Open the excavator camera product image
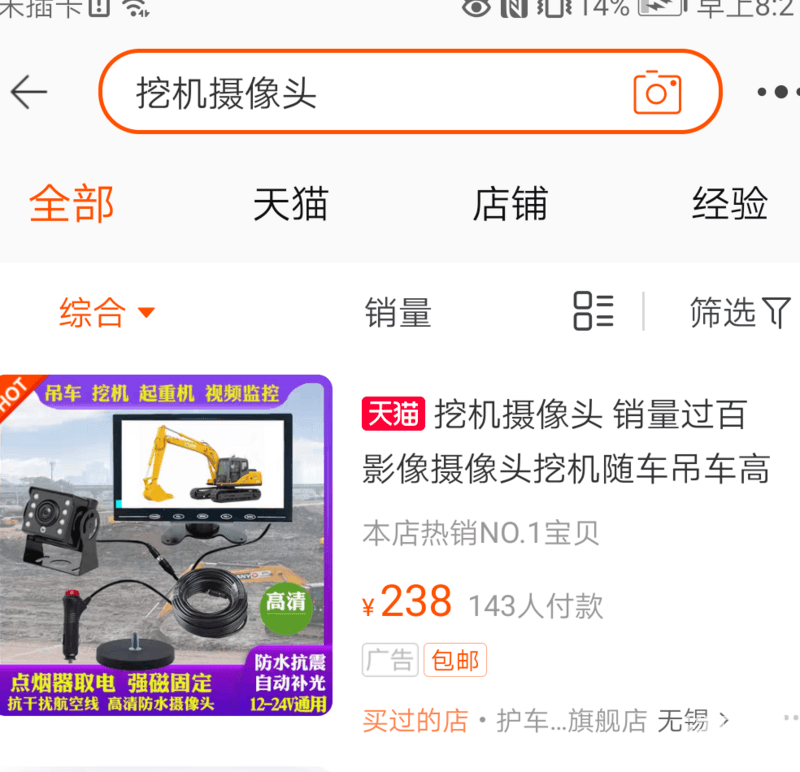This screenshot has width=800, height=772. (x=165, y=545)
